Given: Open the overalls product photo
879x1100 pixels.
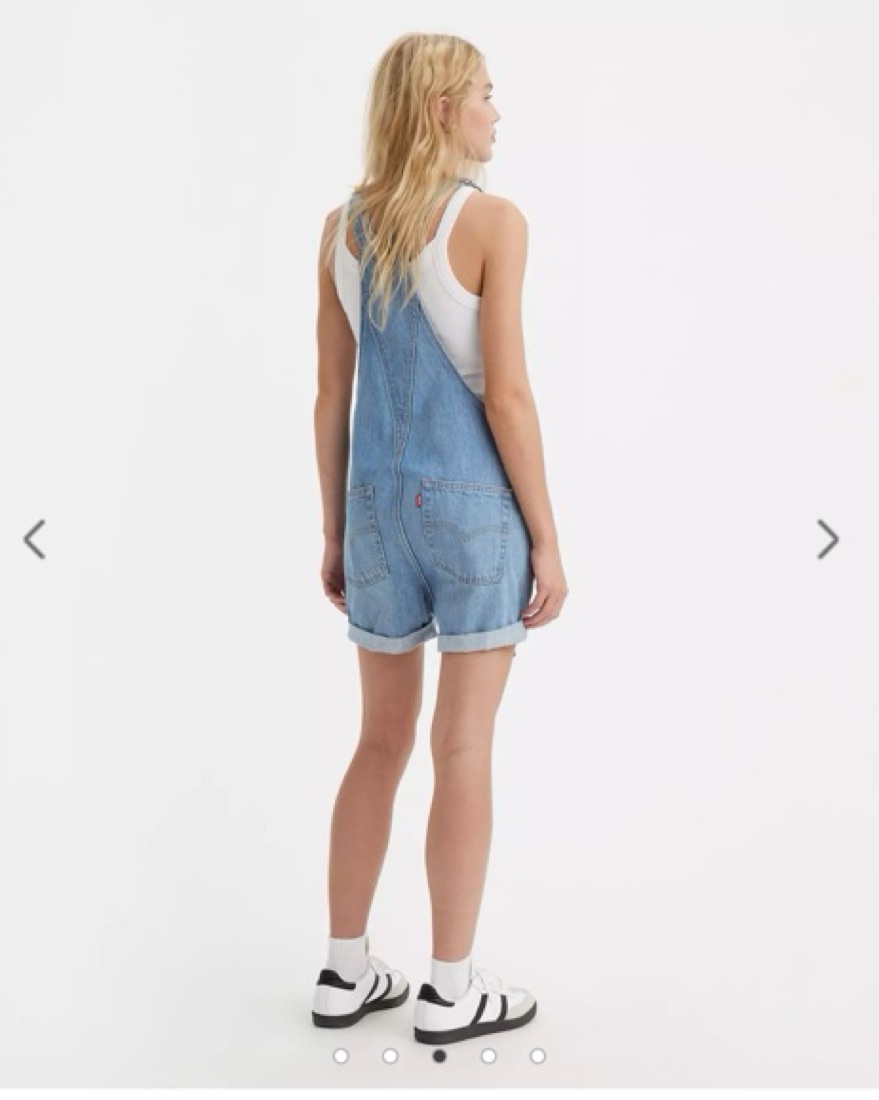Looking at the screenshot, I should (439, 500).
